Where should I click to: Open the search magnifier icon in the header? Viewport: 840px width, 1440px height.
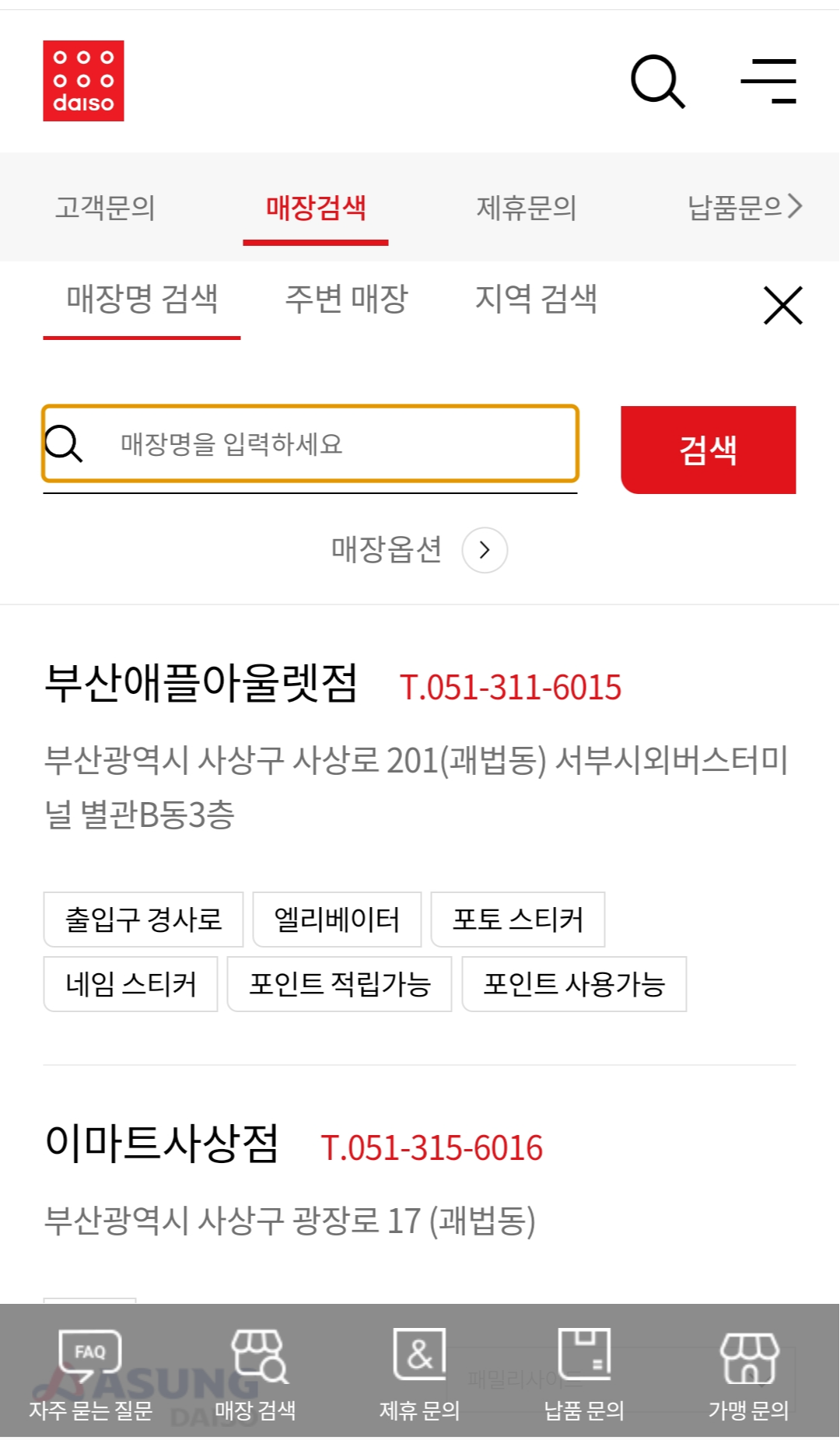click(657, 81)
